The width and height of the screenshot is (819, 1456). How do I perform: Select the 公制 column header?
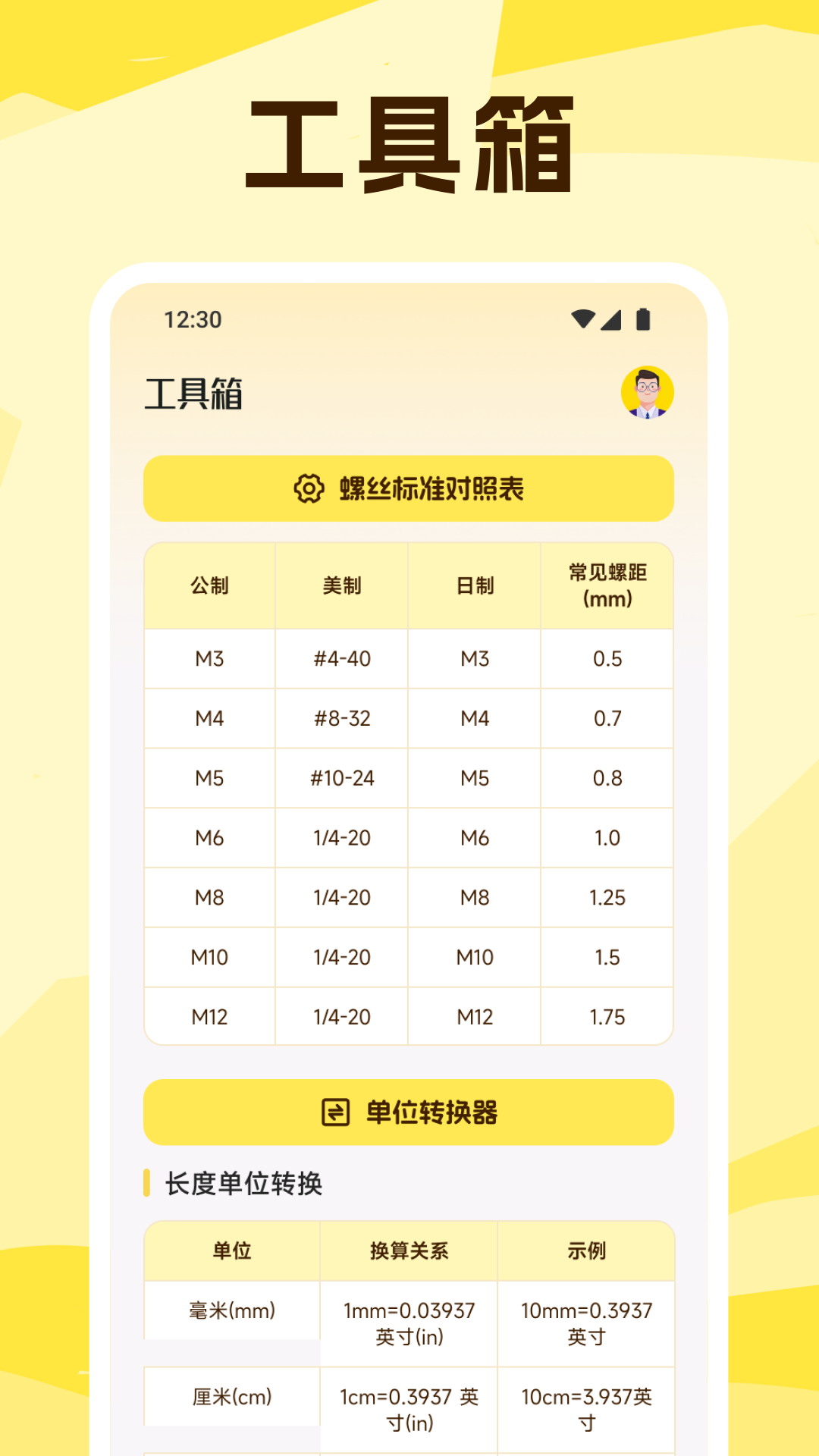(x=209, y=585)
